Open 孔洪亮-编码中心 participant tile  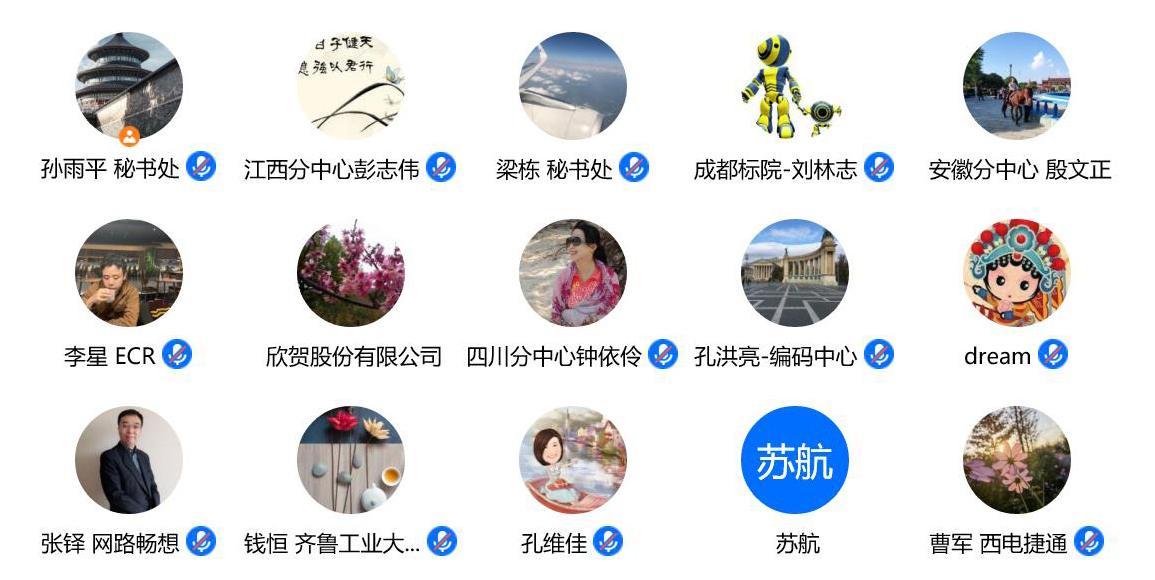pyautogui.click(x=795, y=273)
